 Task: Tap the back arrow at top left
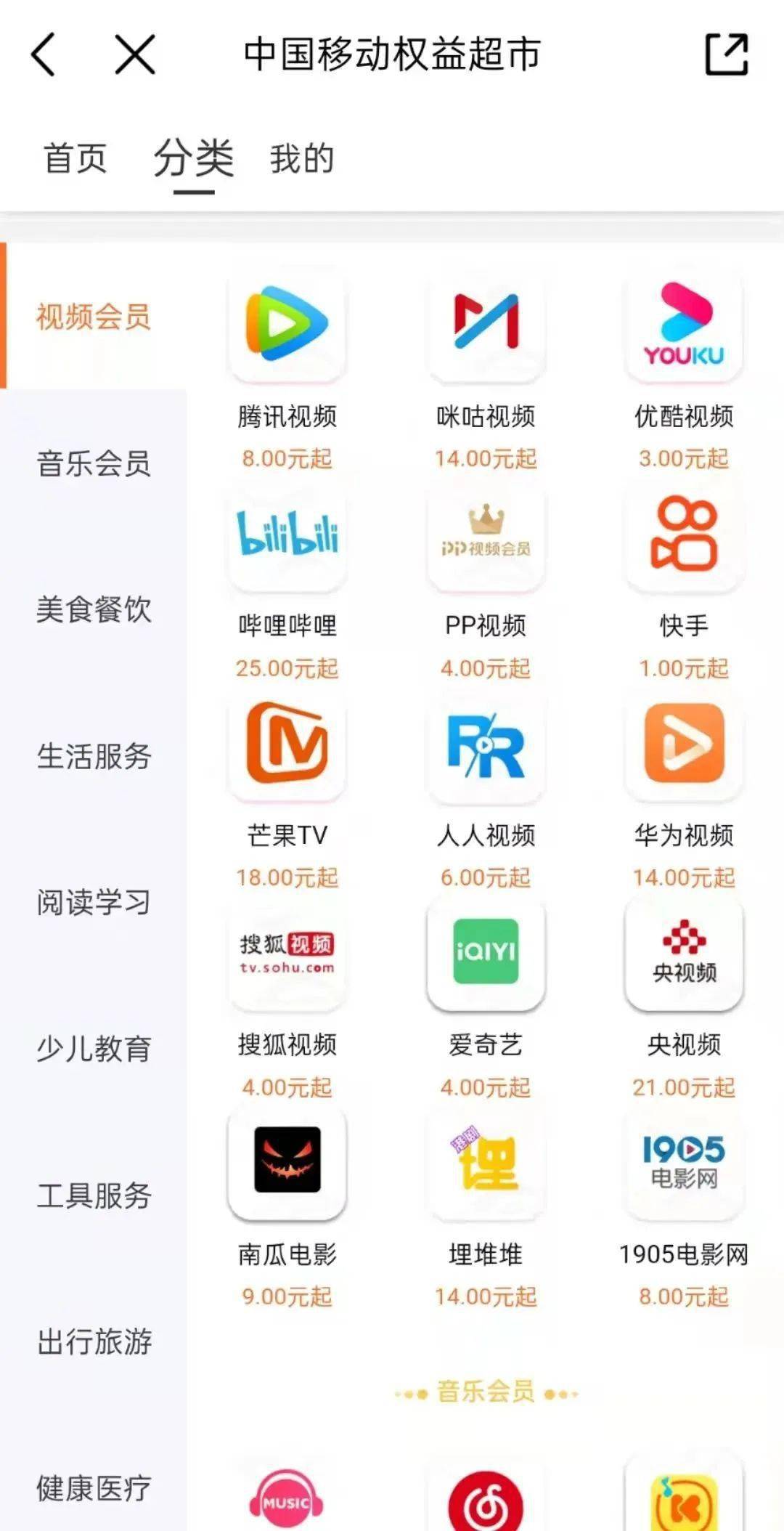click(45, 54)
